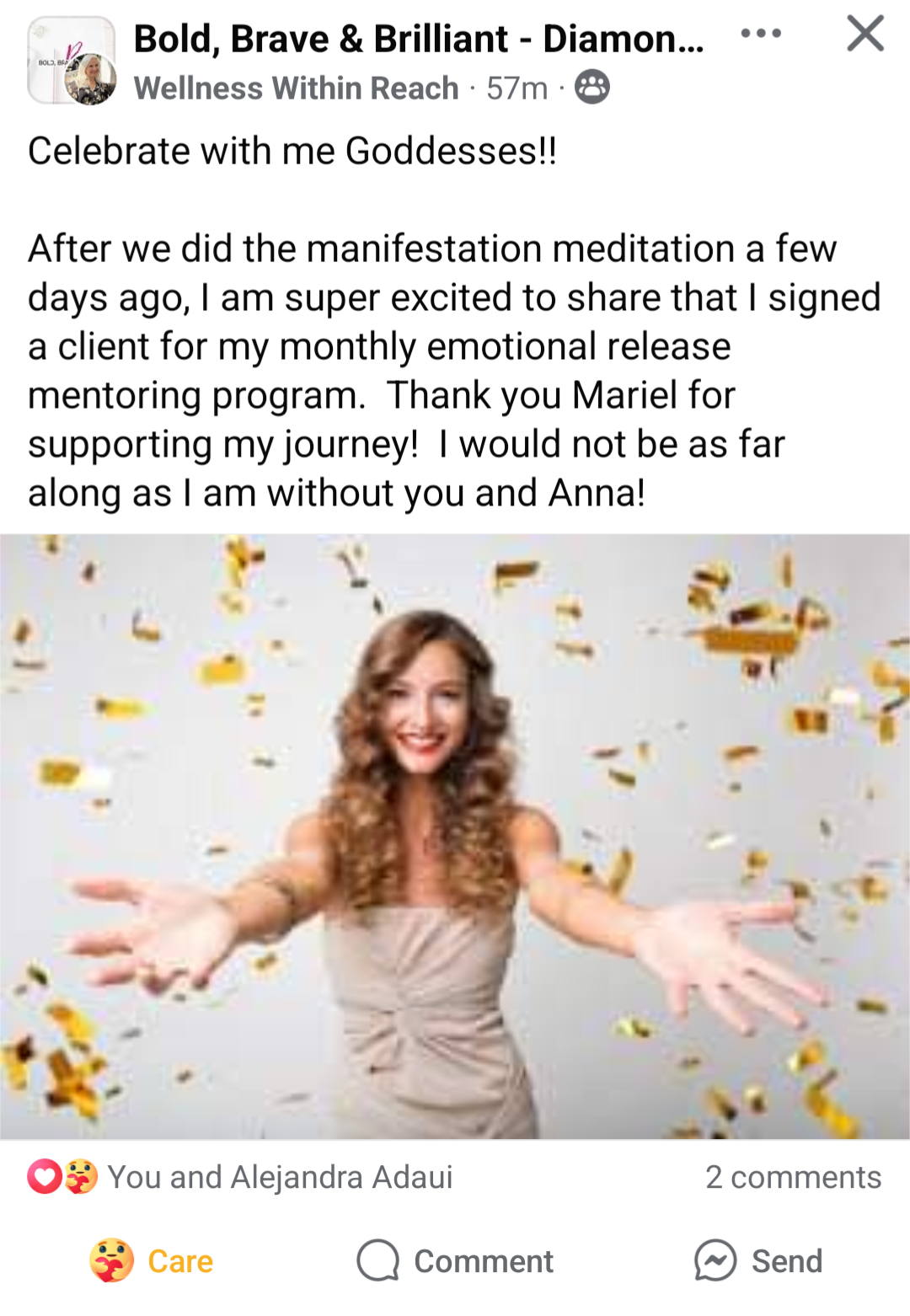Screen dimensions: 910x1316
Task: Open the three-dot post options menu
Action: click(760, 35)
